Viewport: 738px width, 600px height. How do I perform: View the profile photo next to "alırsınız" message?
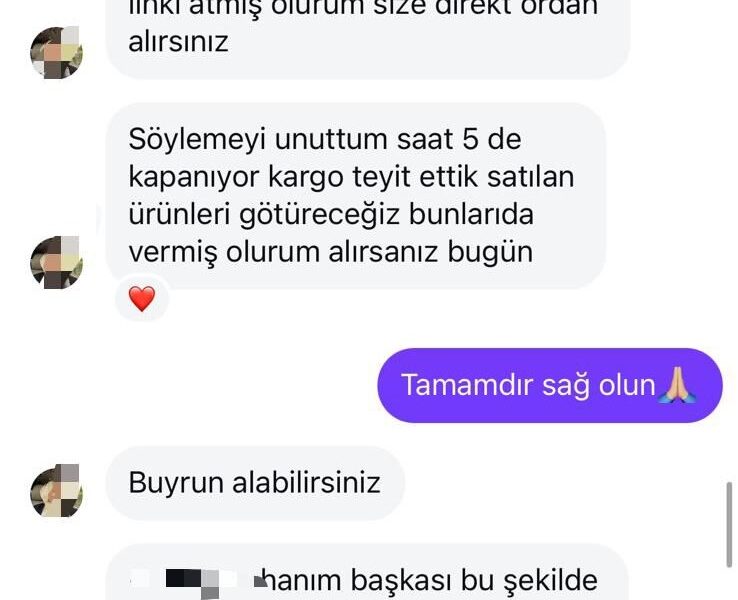57,53
